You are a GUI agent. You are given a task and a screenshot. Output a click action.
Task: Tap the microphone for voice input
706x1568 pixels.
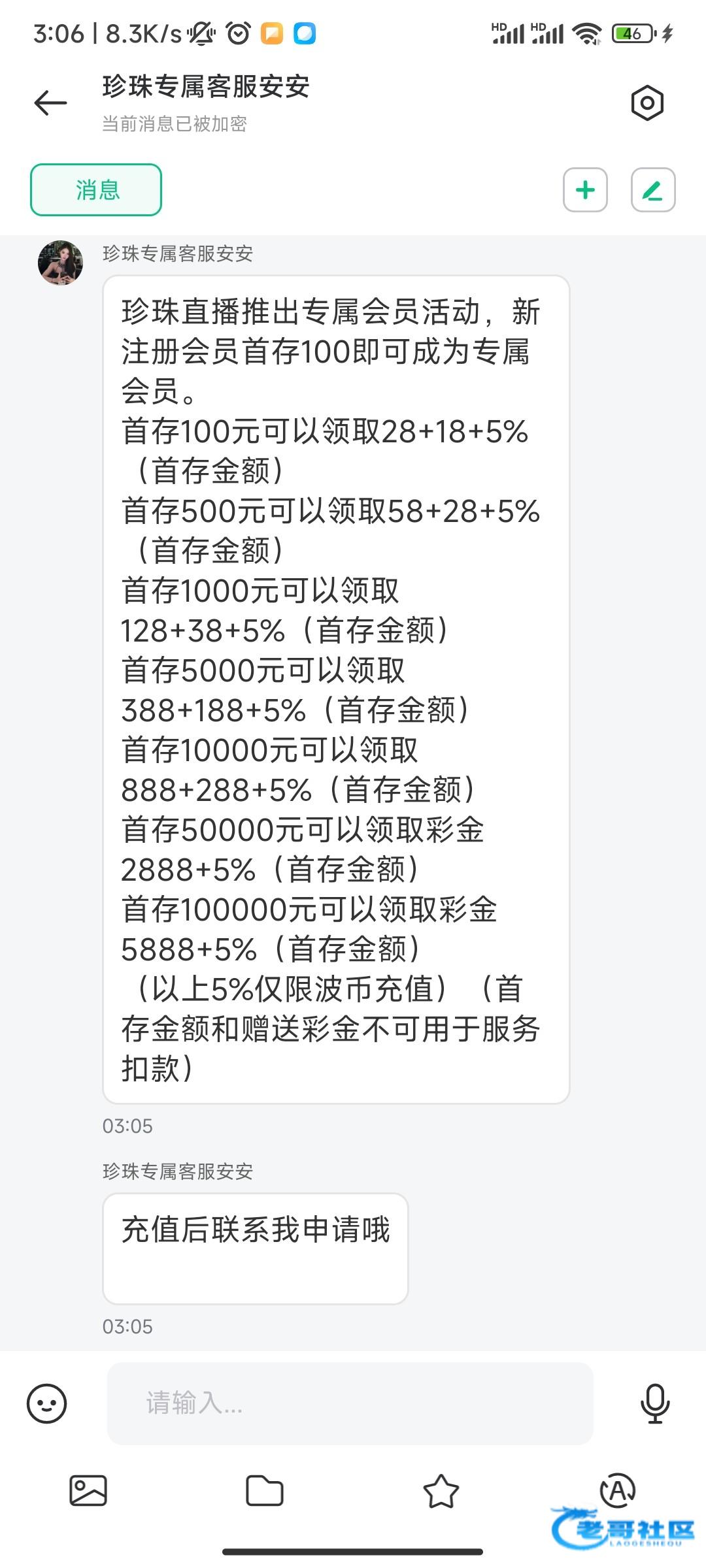(x=655, y=1403)
